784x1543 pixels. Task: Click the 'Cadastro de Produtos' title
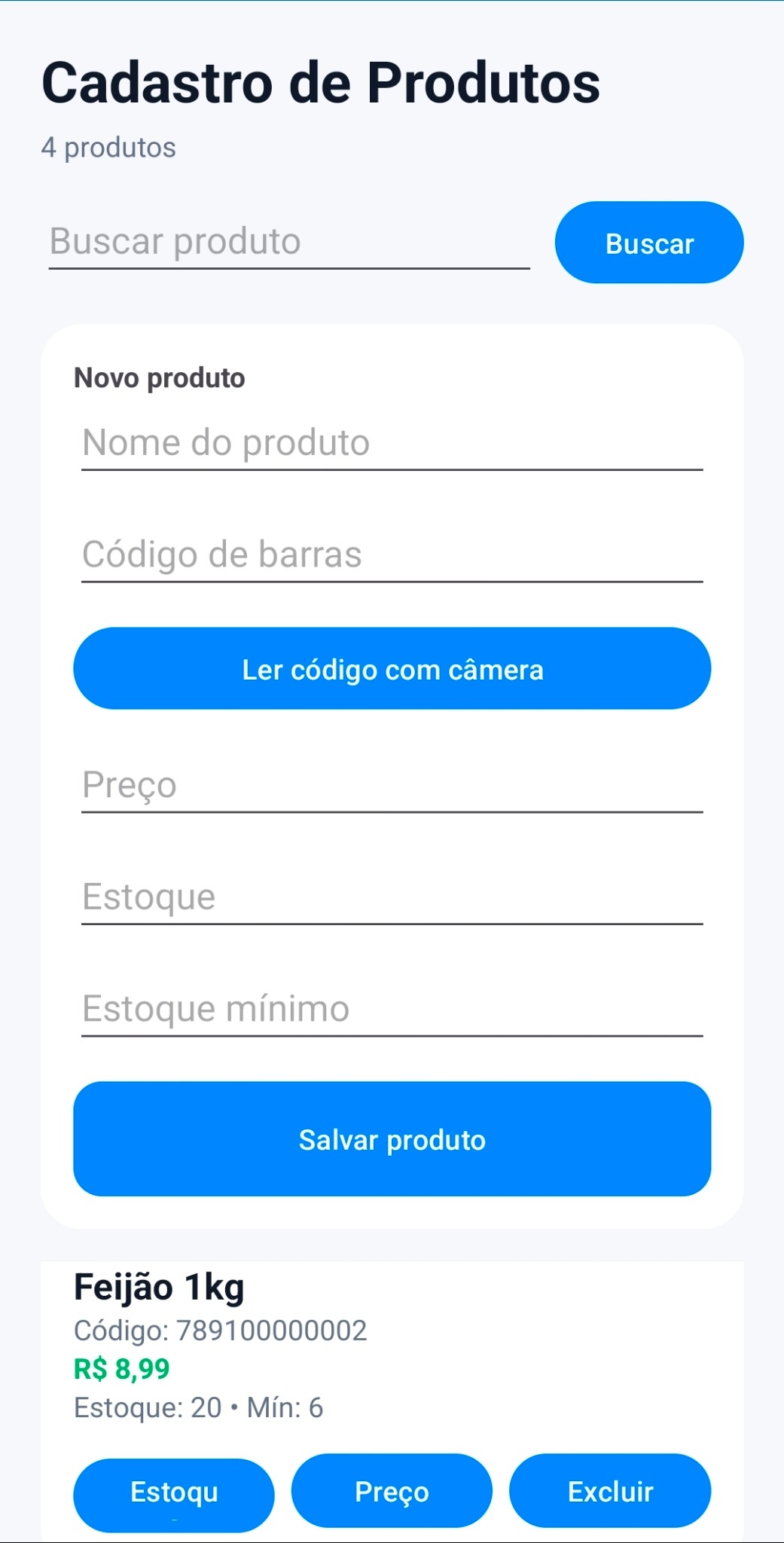(x=321, y=81)
